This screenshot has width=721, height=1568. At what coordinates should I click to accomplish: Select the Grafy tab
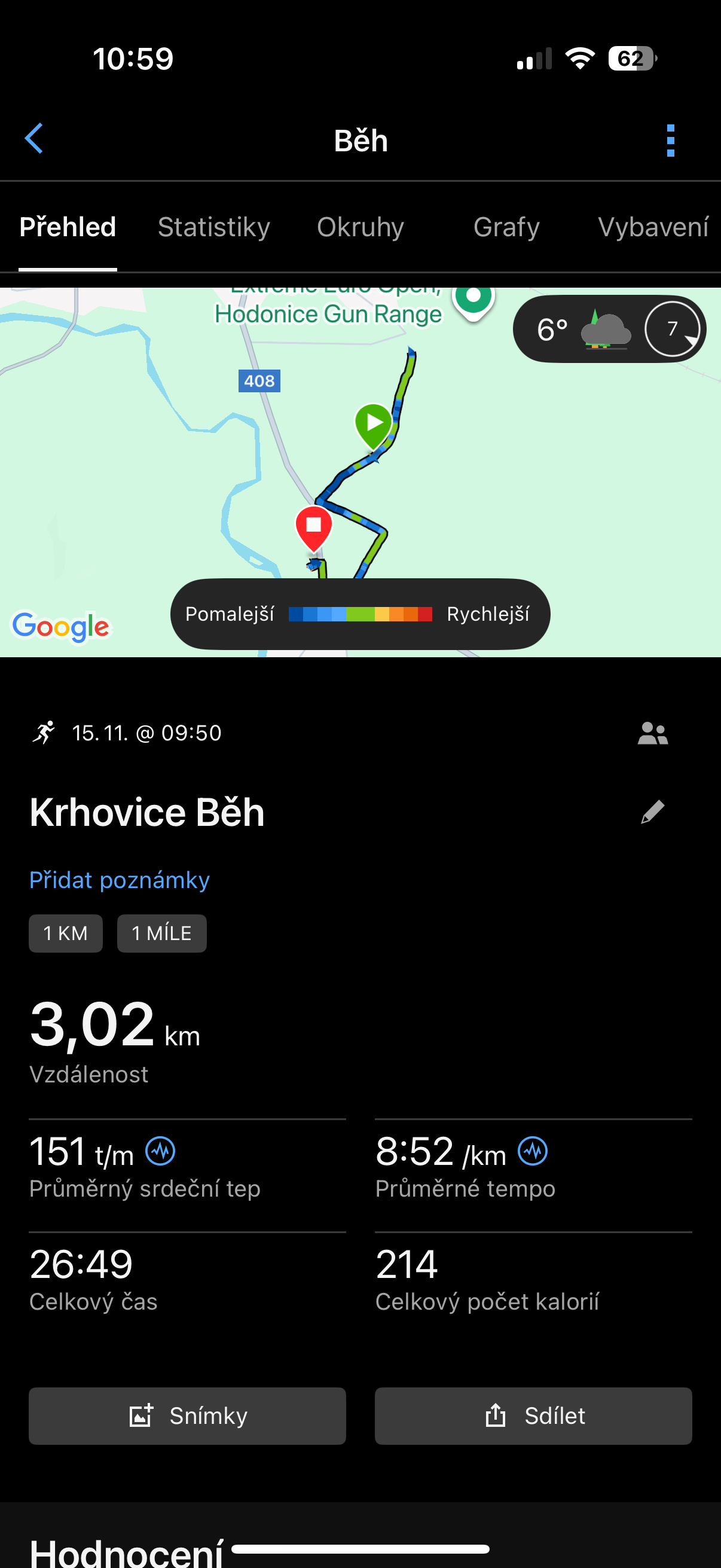[506, 227]
